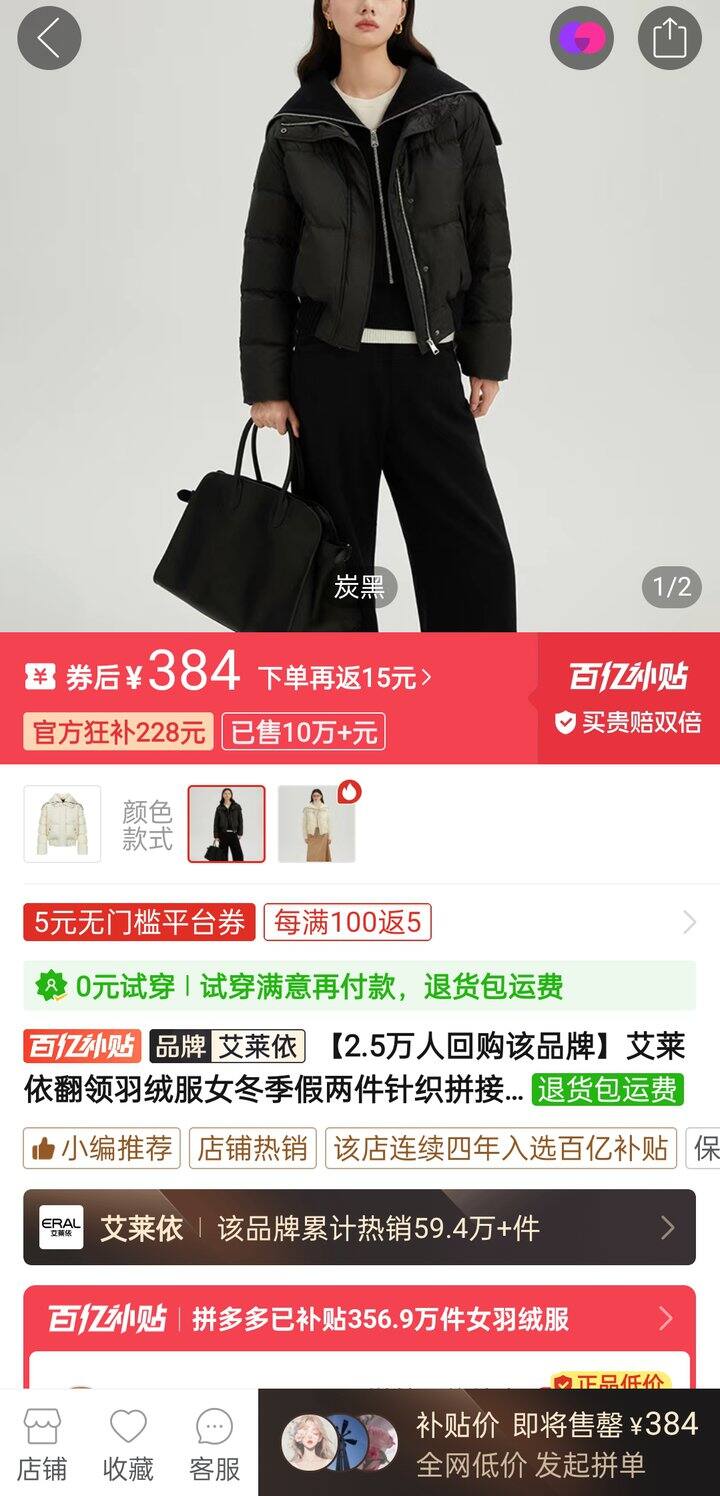This screenshot has height=1496, width=720.
Task: Open the purple circular icon beside share
Action: point(581,38)
